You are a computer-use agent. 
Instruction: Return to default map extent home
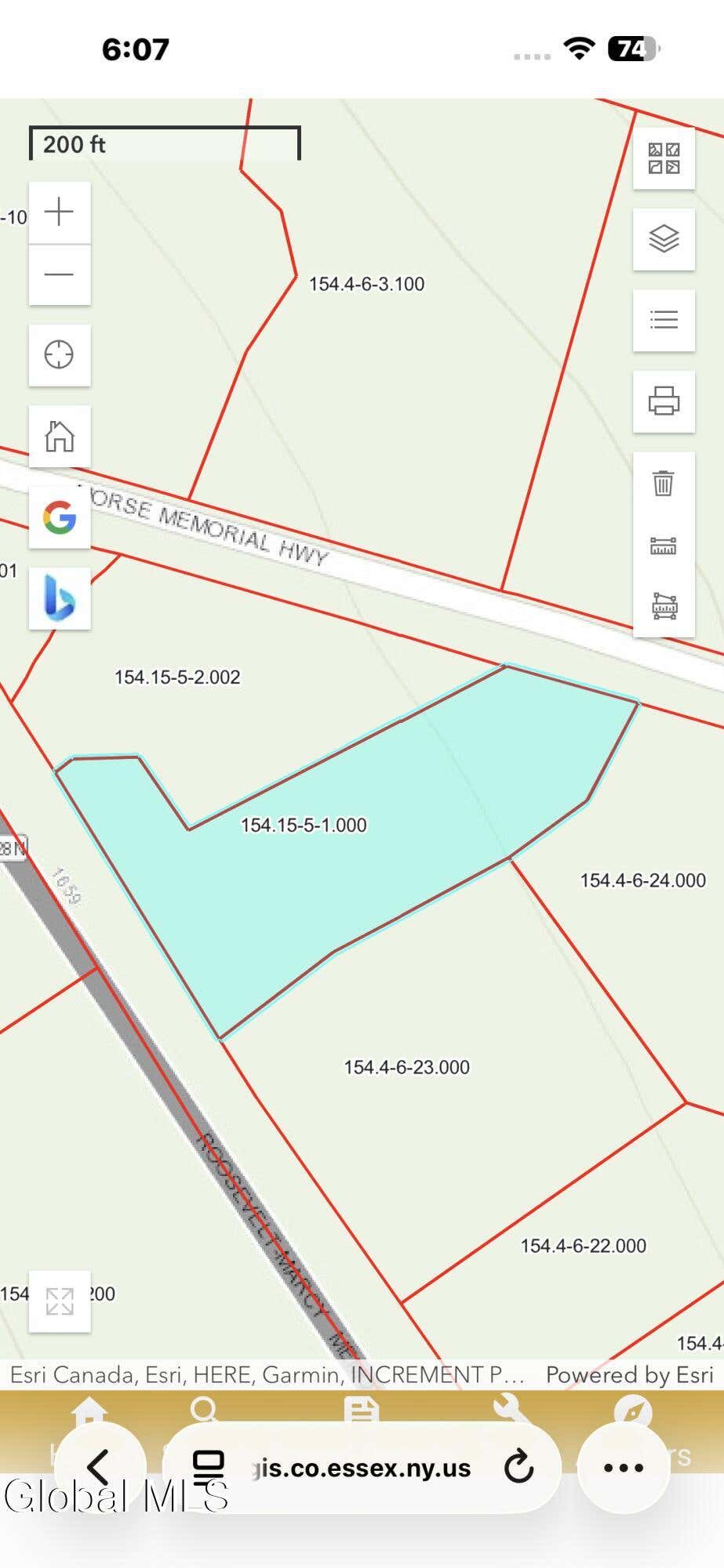point(60,436)
